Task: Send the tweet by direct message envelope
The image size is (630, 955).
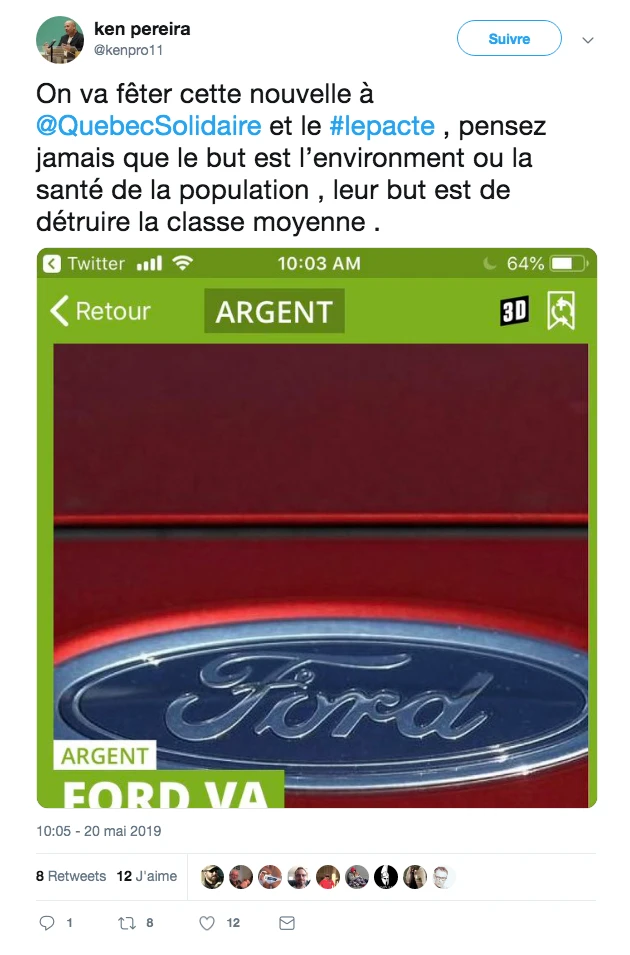Action: point(287,923)
